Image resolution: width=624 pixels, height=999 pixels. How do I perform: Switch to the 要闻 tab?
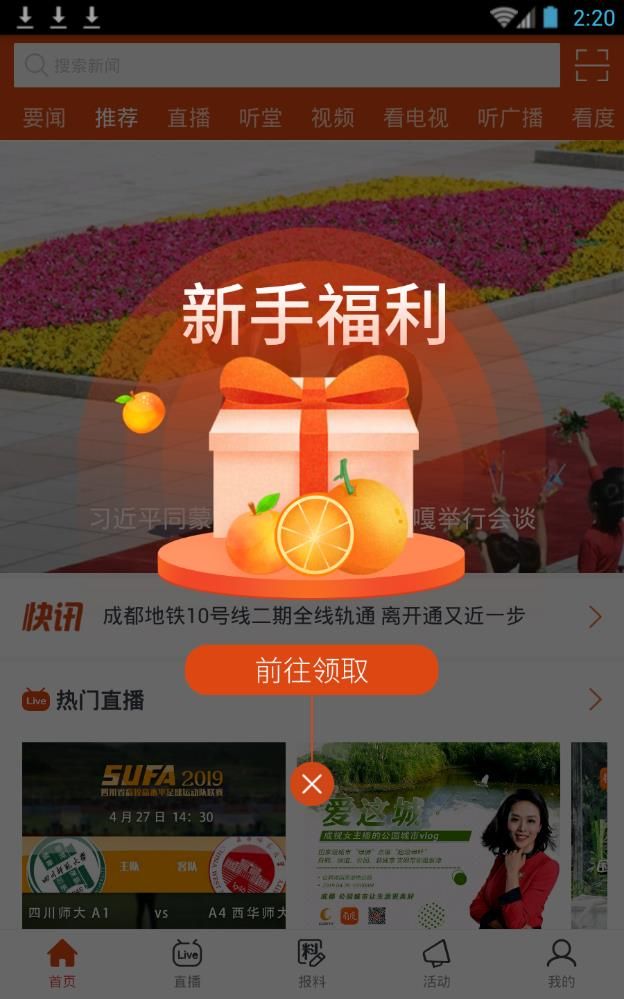coord(44,118)
